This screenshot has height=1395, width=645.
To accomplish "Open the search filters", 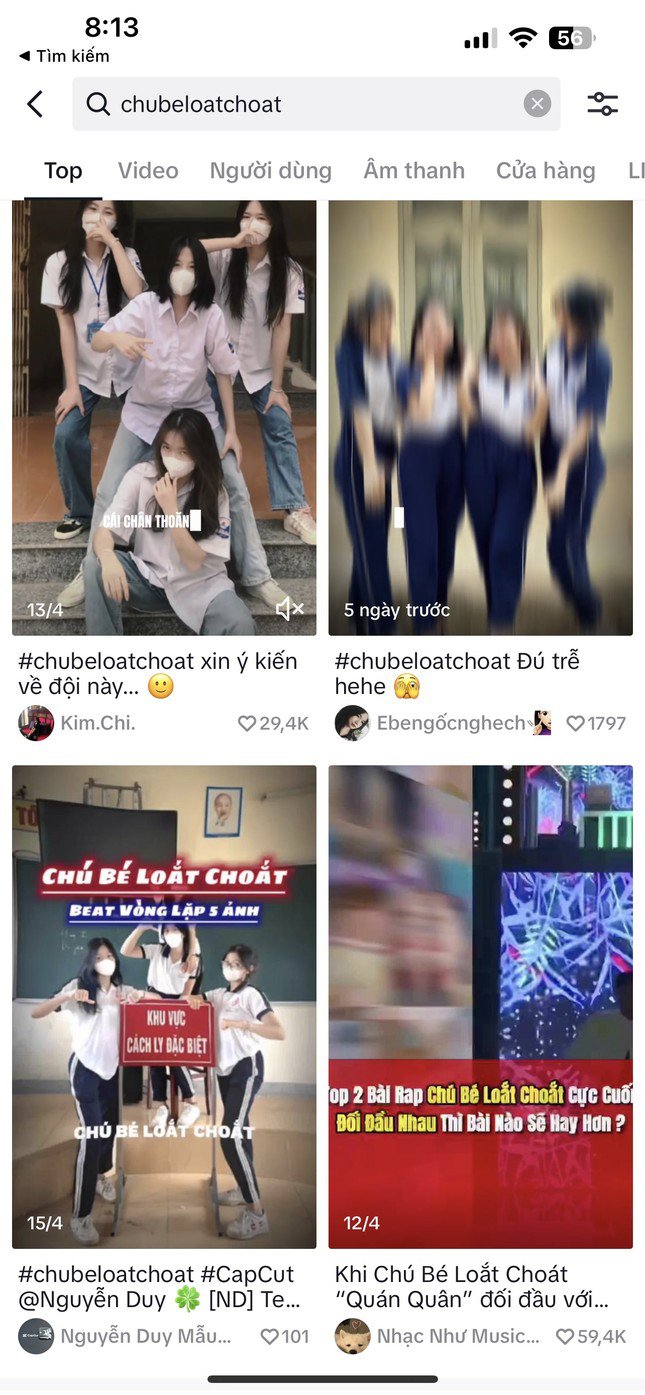I will [602, 104].
